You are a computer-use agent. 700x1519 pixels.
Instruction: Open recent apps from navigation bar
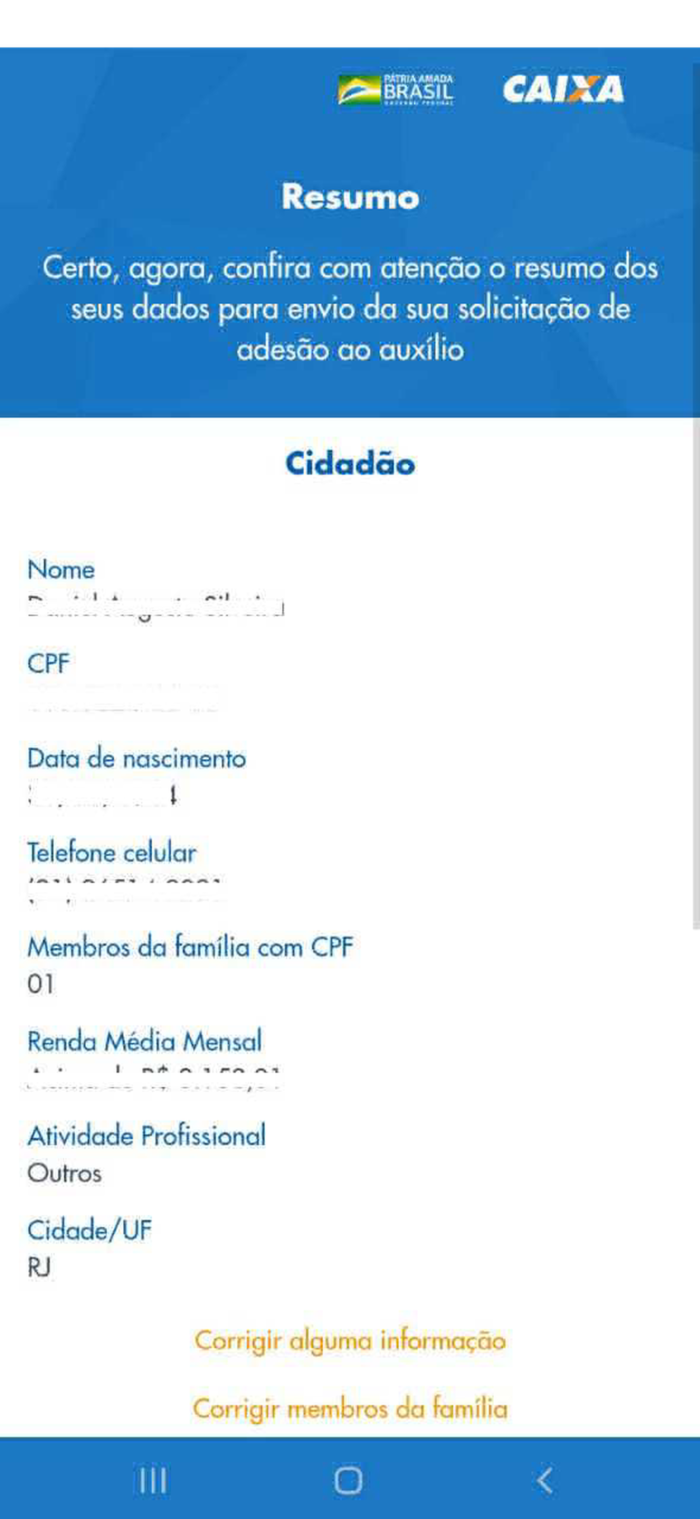click(x=152, y=1480)
